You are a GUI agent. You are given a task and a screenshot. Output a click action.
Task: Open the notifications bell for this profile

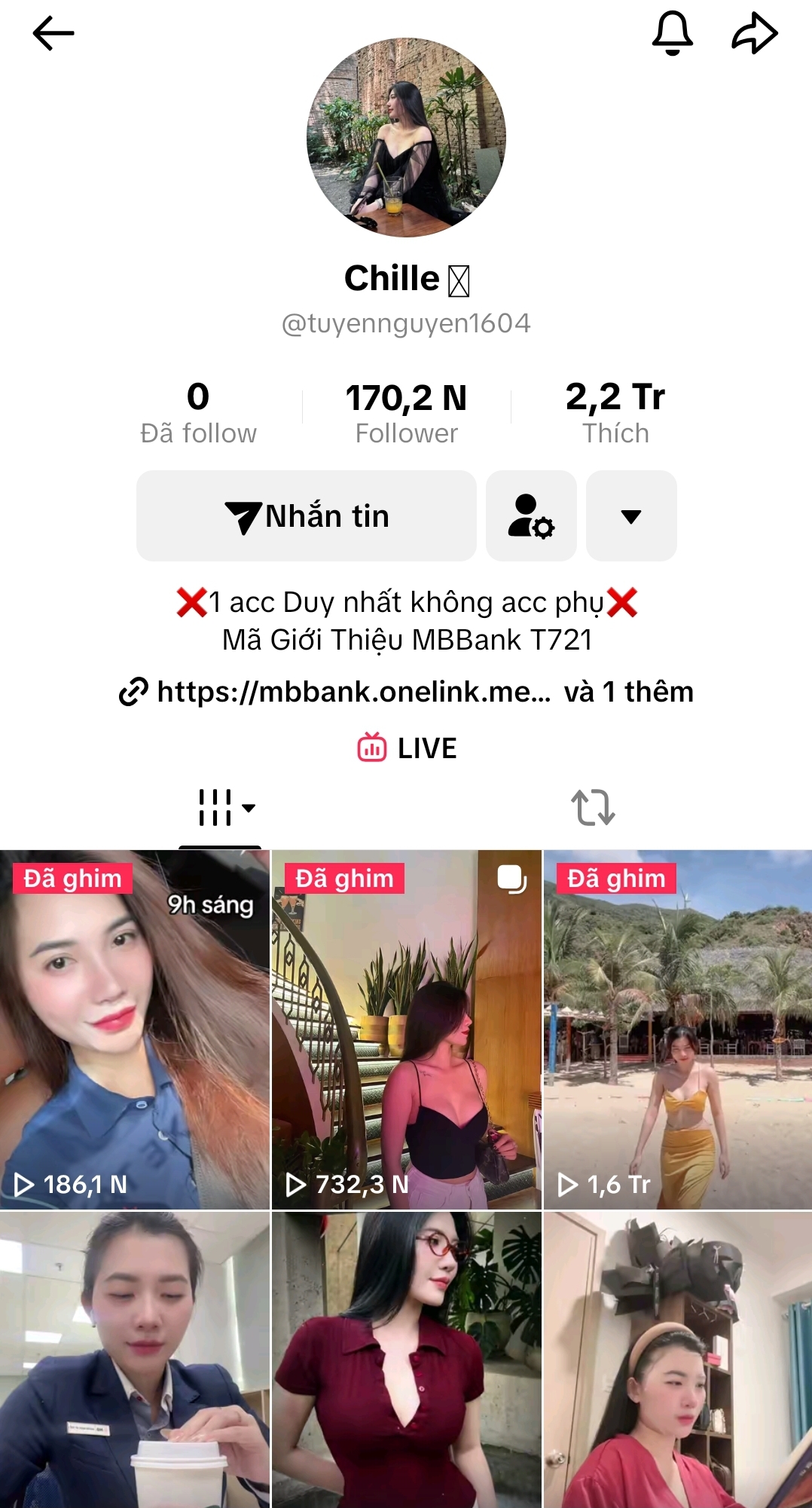coord(672,33)
